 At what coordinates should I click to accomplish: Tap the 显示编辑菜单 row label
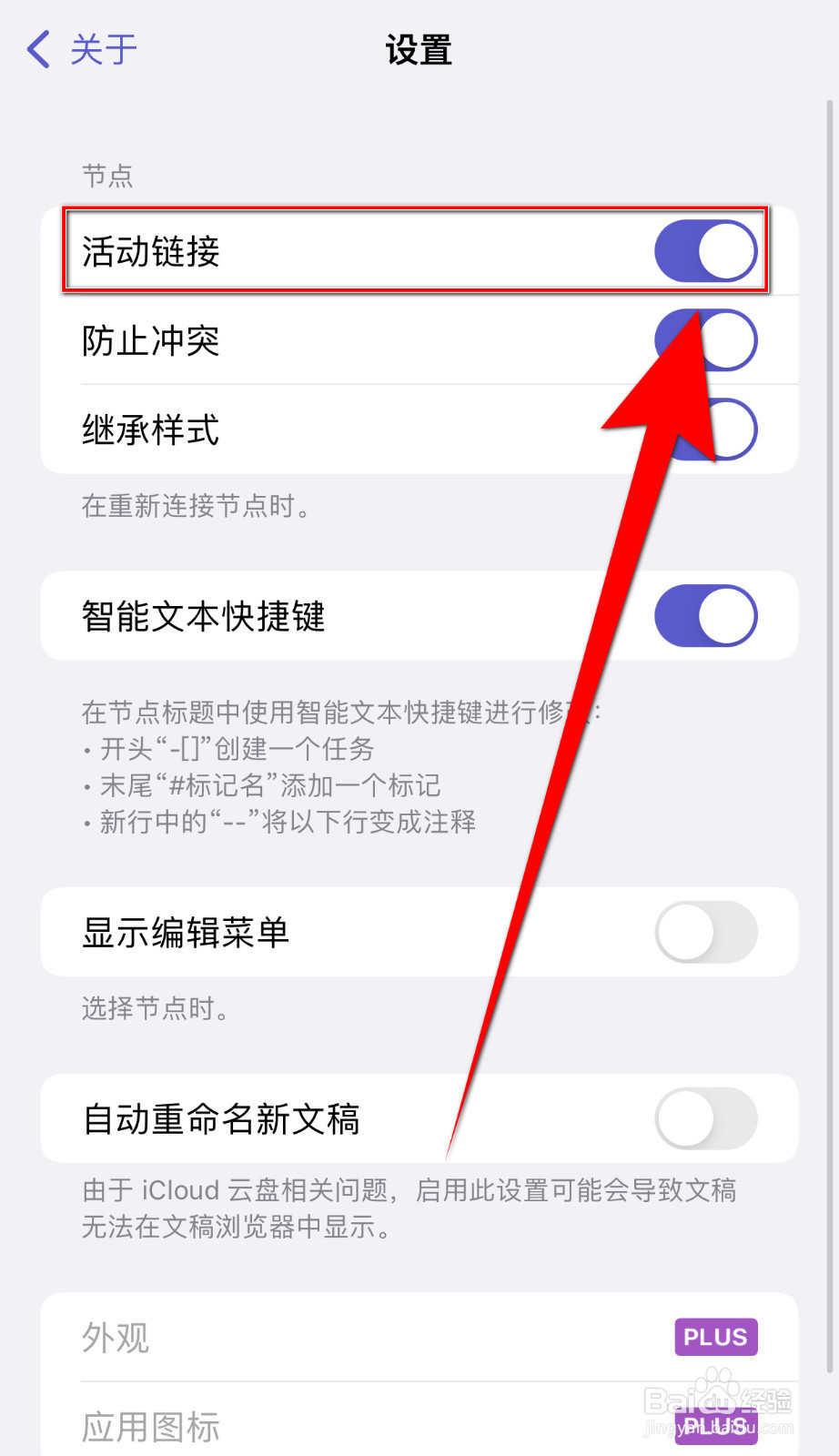(185, 933)
